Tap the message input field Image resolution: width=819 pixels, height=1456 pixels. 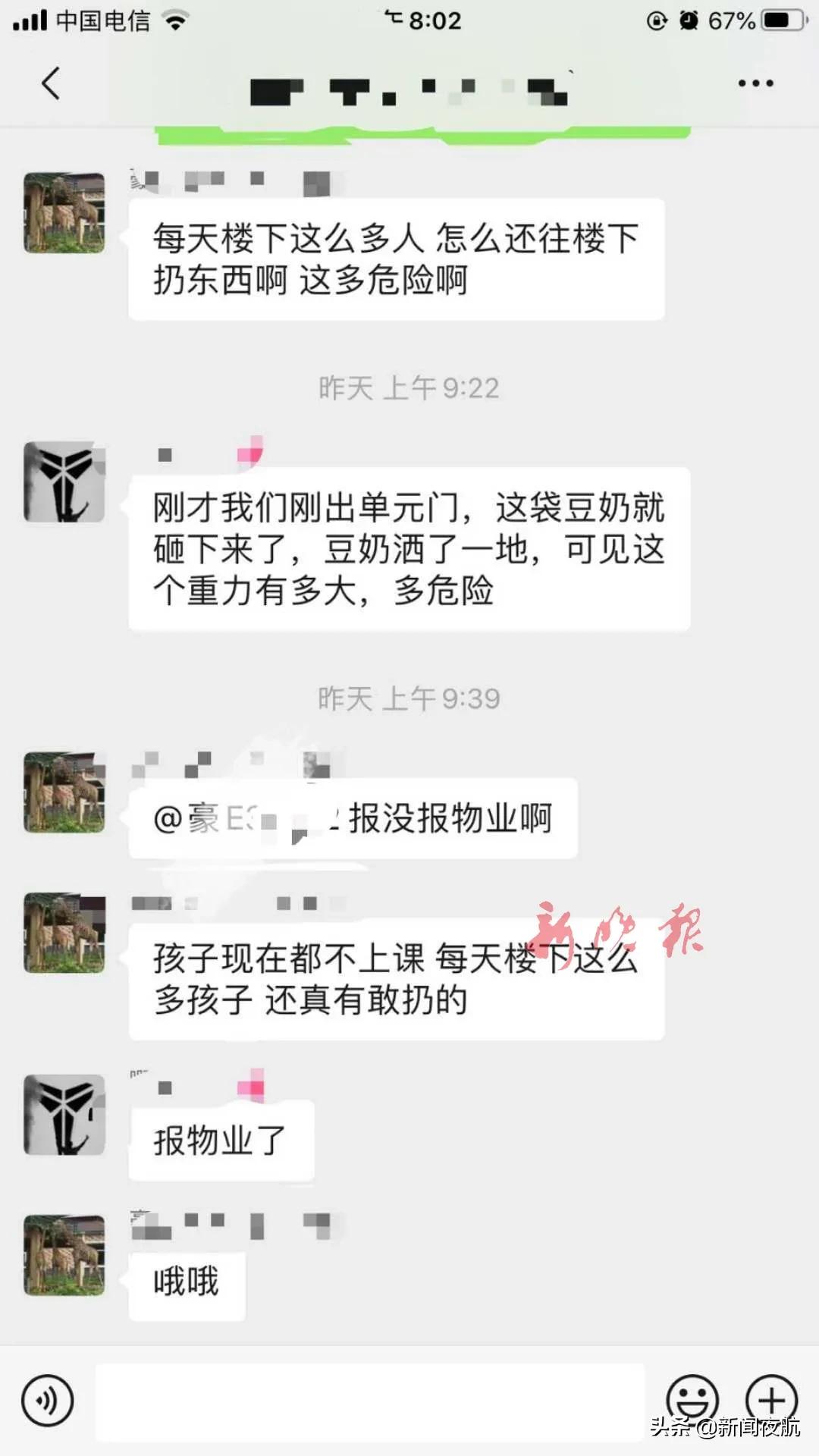pyautogui.click(x=364, y=1398)
